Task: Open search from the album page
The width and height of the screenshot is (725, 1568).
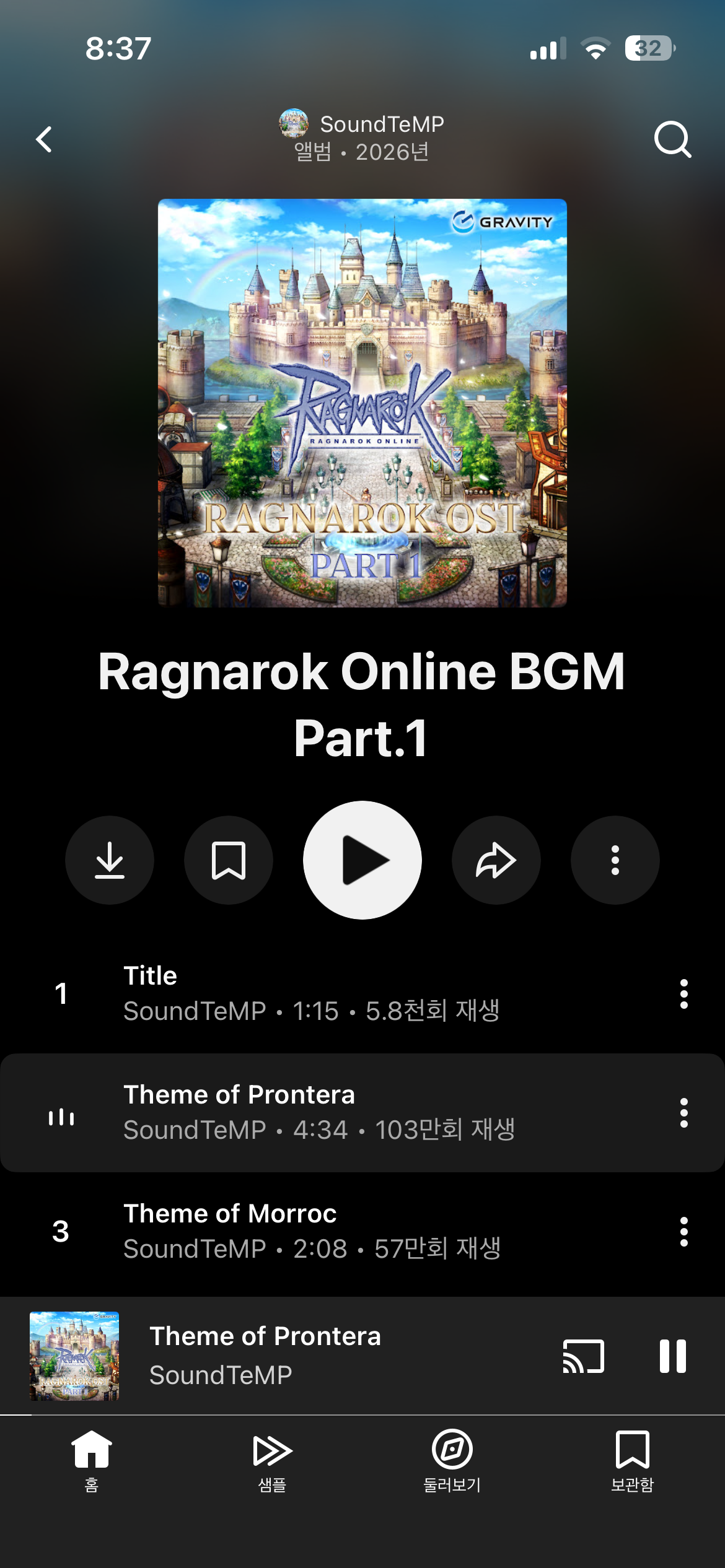Action: point(672,139)
